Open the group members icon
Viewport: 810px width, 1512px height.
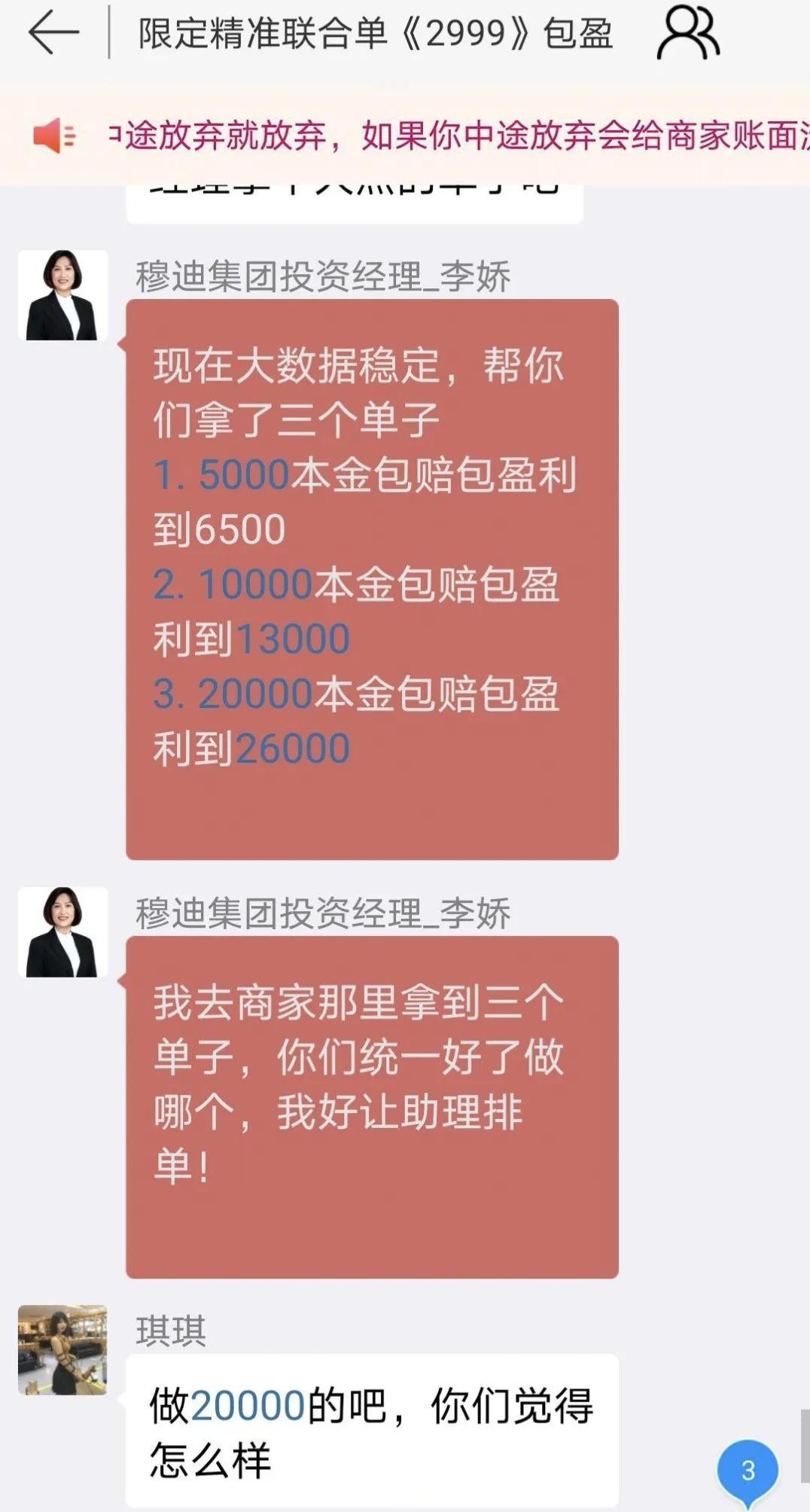pos(688,33)
